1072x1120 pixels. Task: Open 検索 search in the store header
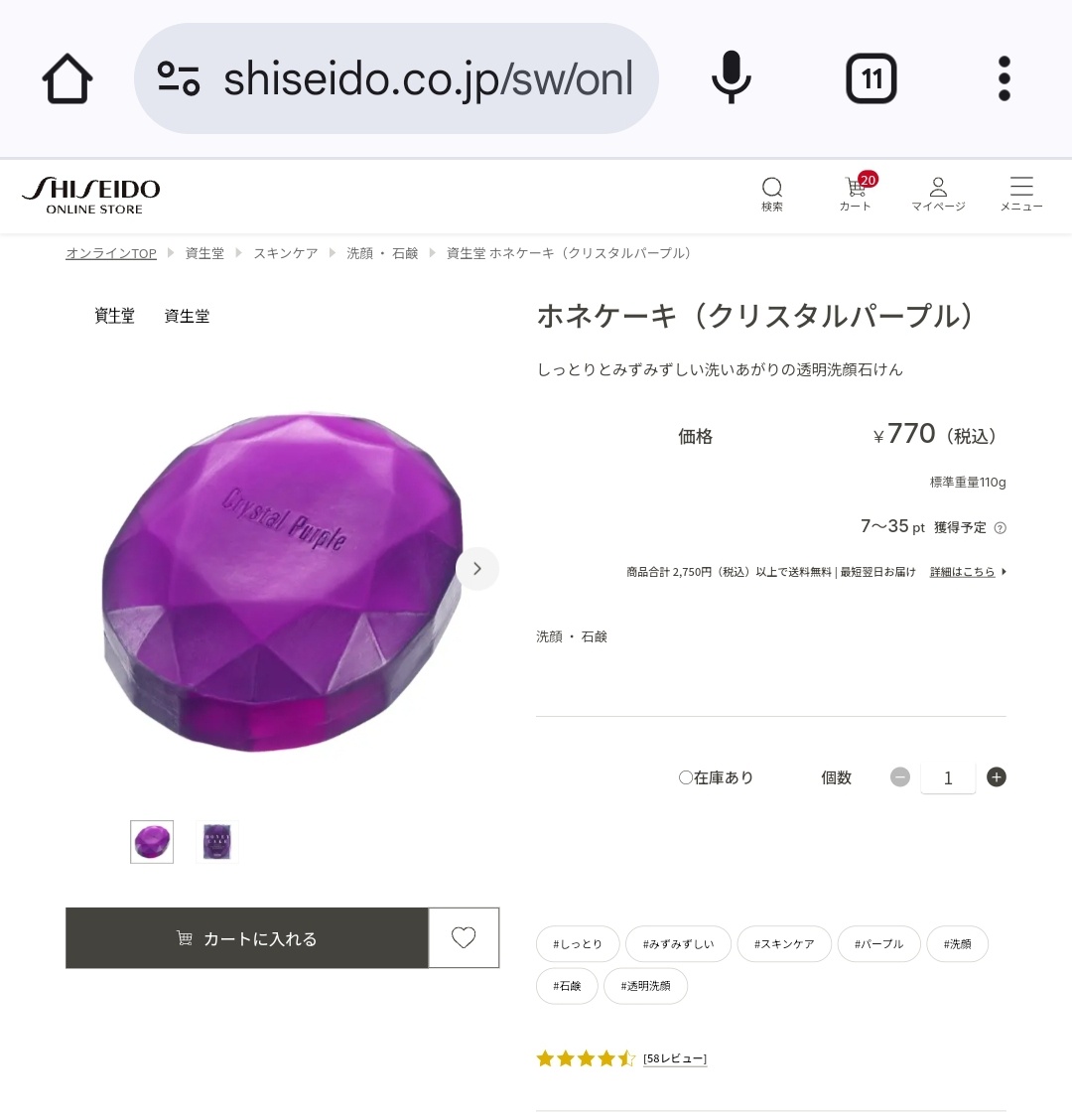click(x=772, y=194)
